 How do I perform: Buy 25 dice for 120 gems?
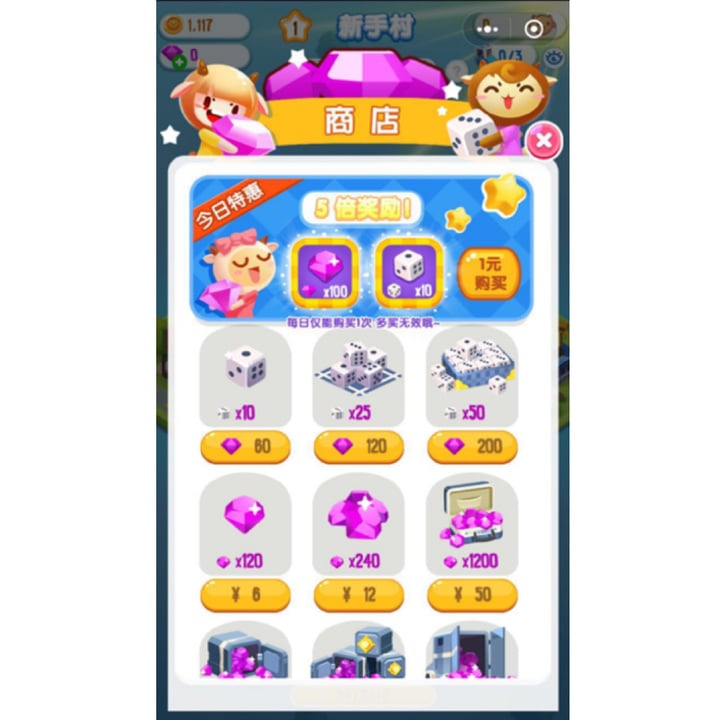(x=359, y=446)
